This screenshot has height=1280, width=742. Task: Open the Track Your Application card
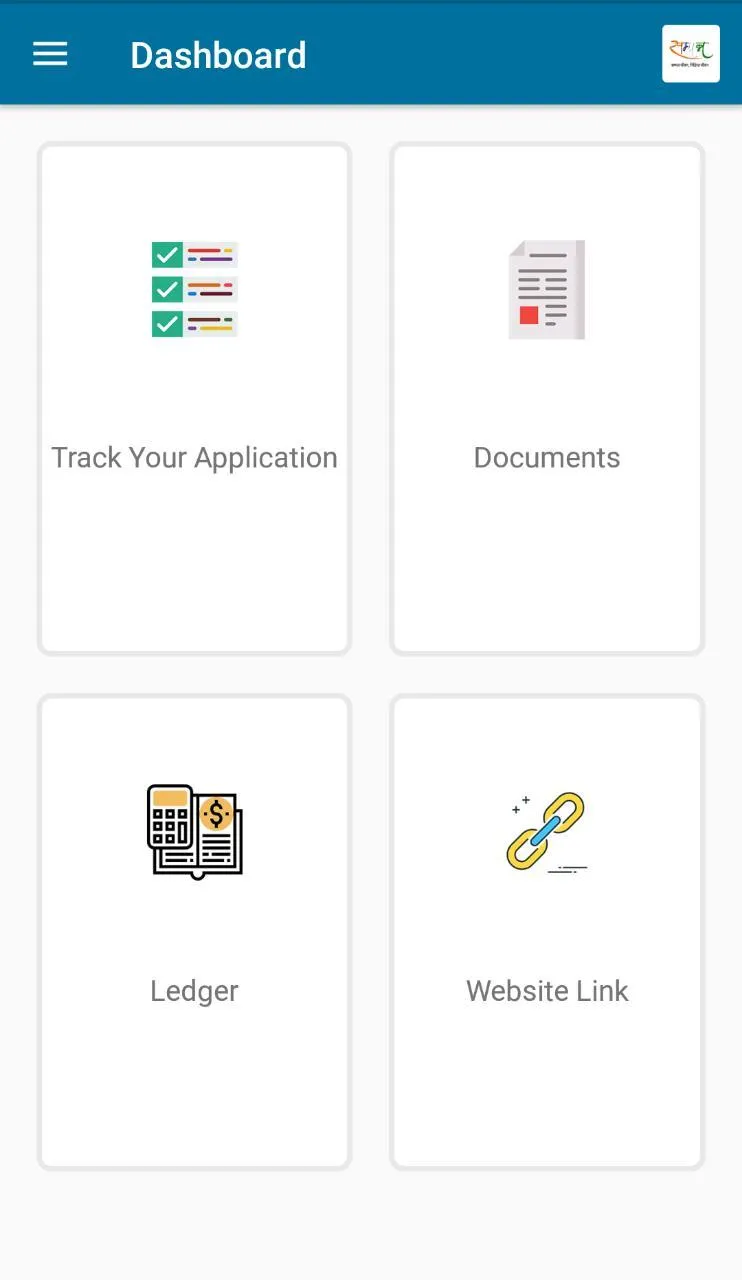coord(194,399)
